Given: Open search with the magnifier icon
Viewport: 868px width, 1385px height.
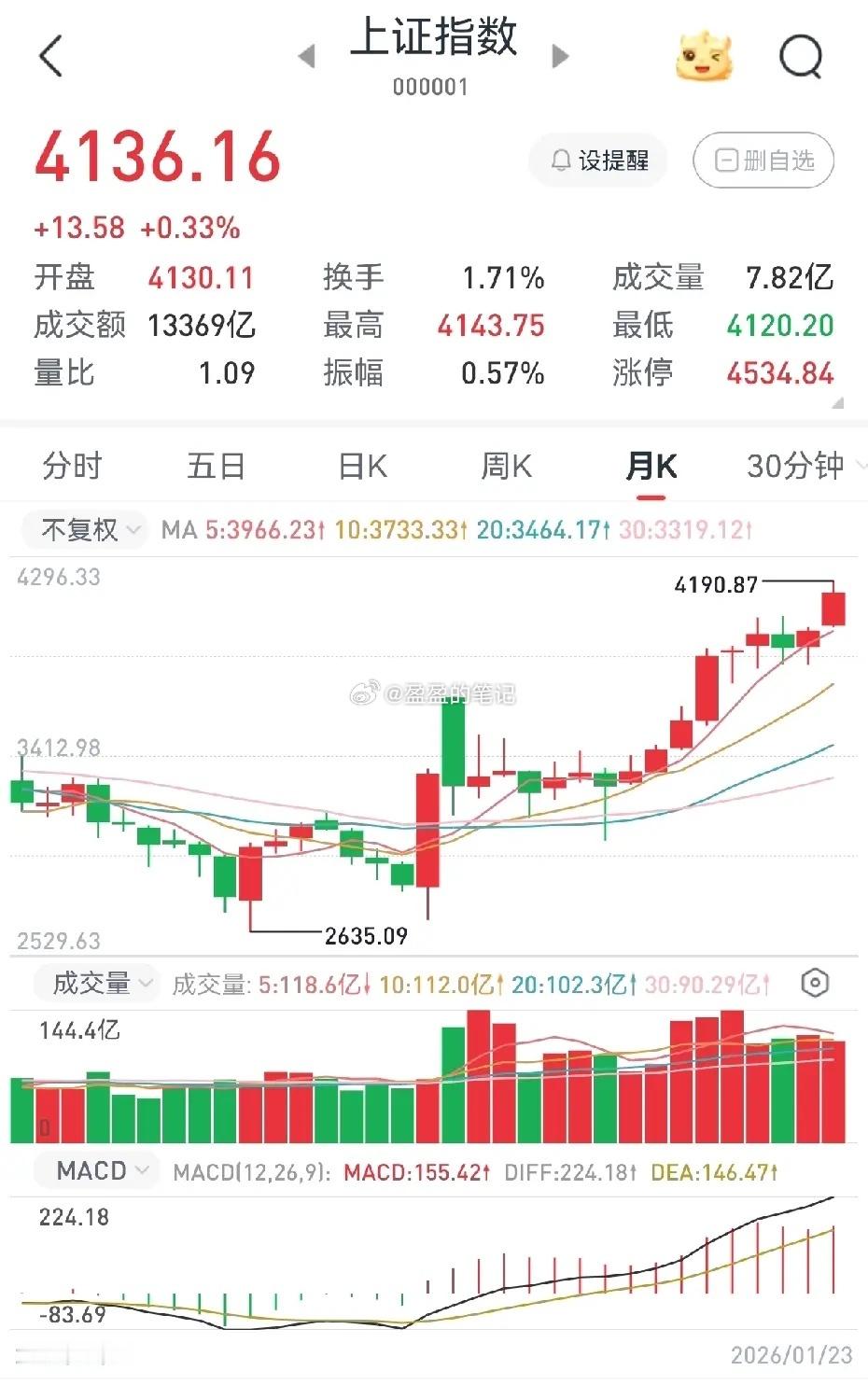Looking at the screenshot, I should [801, 56].
